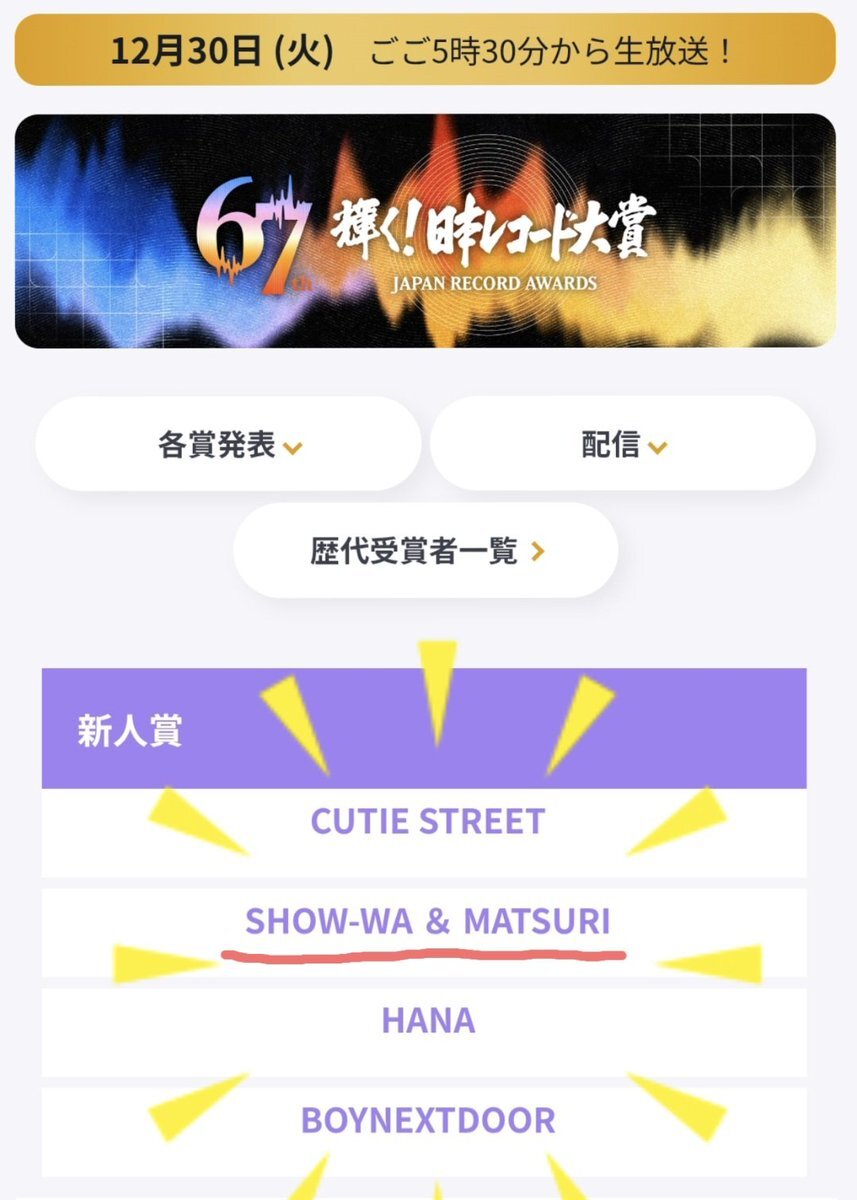Open the 配信 dropdown menu

623,445
